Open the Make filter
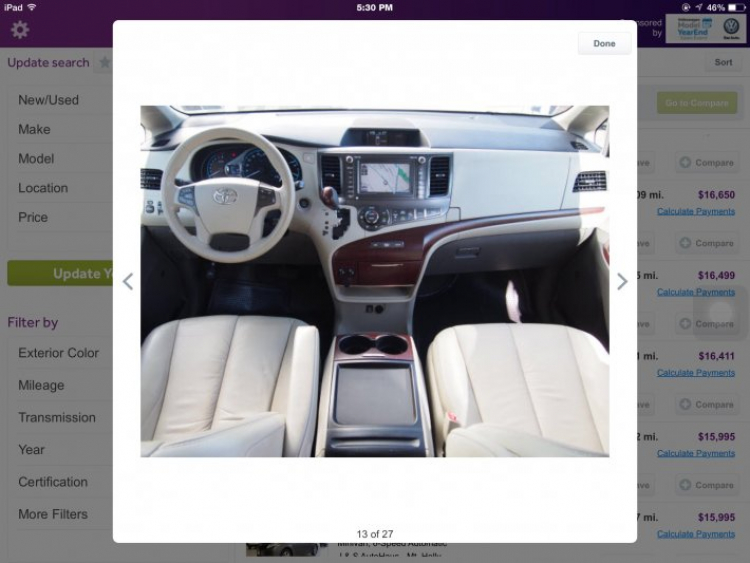Screen dimensions: 750x563 34,129
